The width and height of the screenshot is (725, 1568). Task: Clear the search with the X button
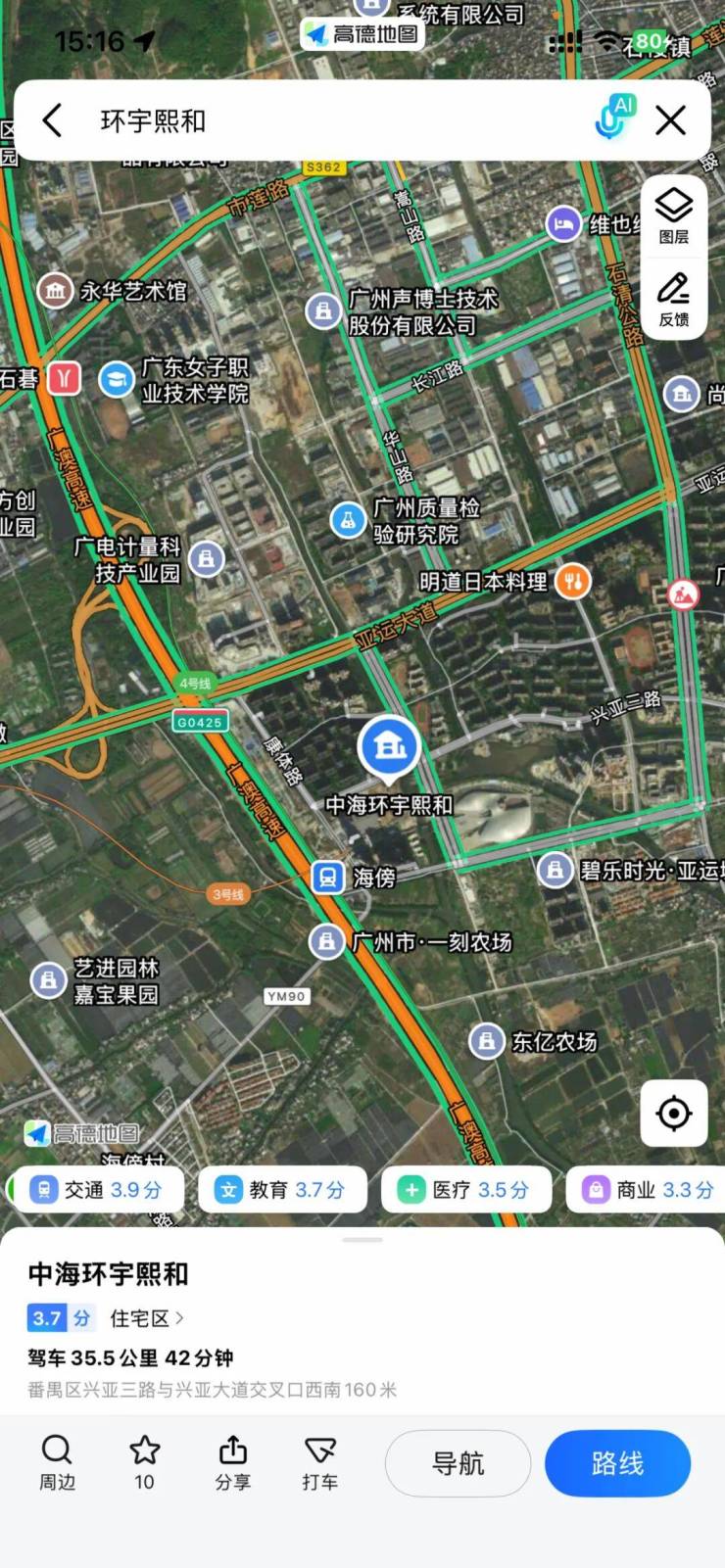point(671,120)
